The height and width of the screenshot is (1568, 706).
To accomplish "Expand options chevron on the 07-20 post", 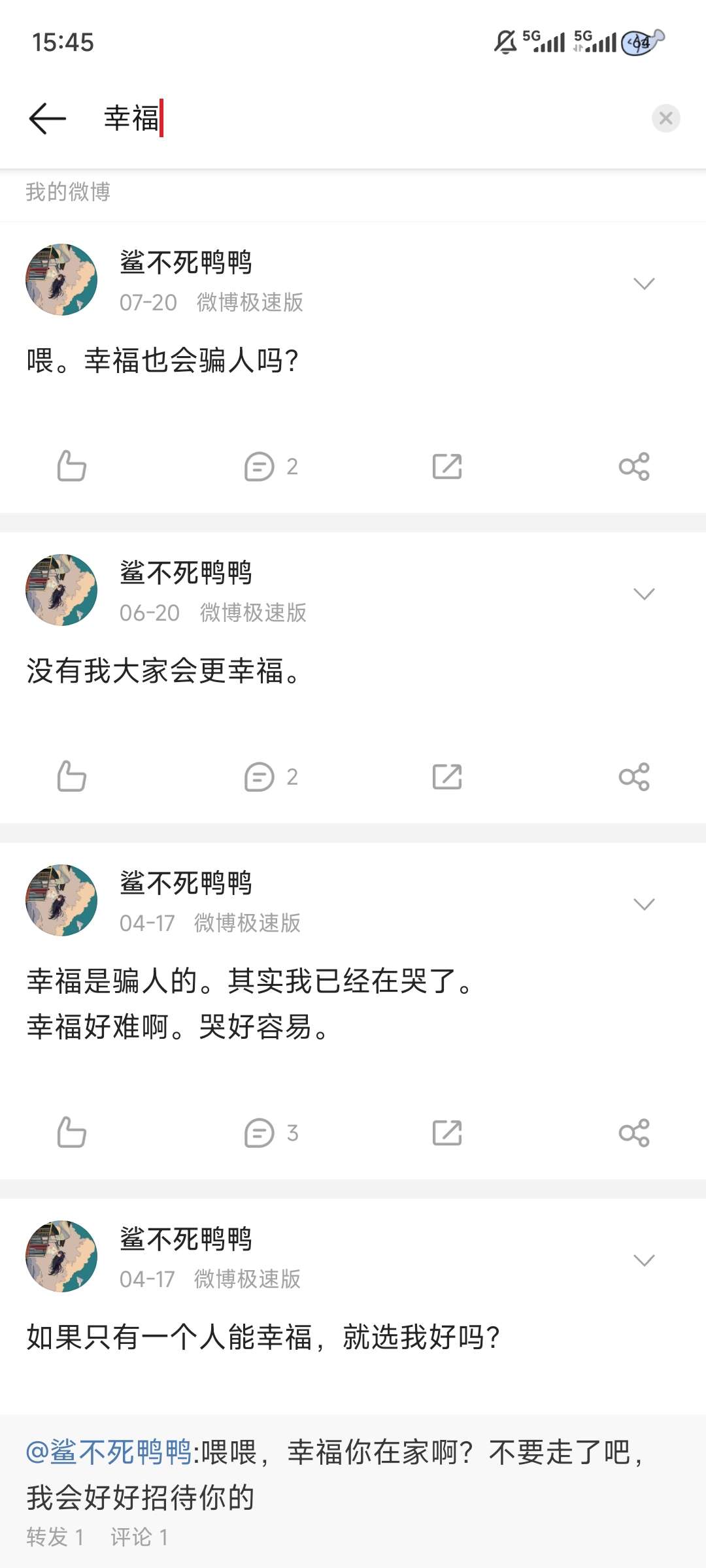I will click(x=644, y=283).
